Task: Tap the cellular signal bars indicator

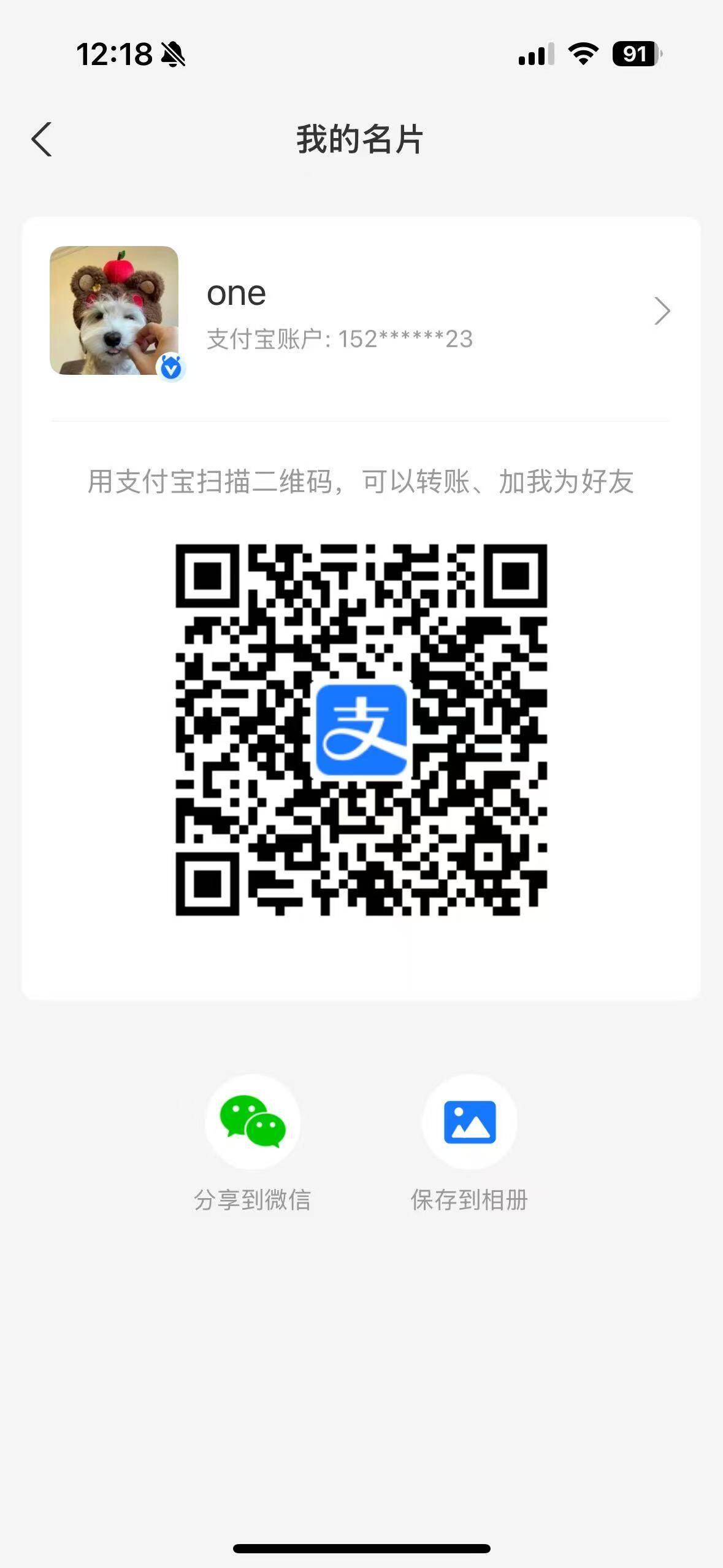Action: coord(536,54)
